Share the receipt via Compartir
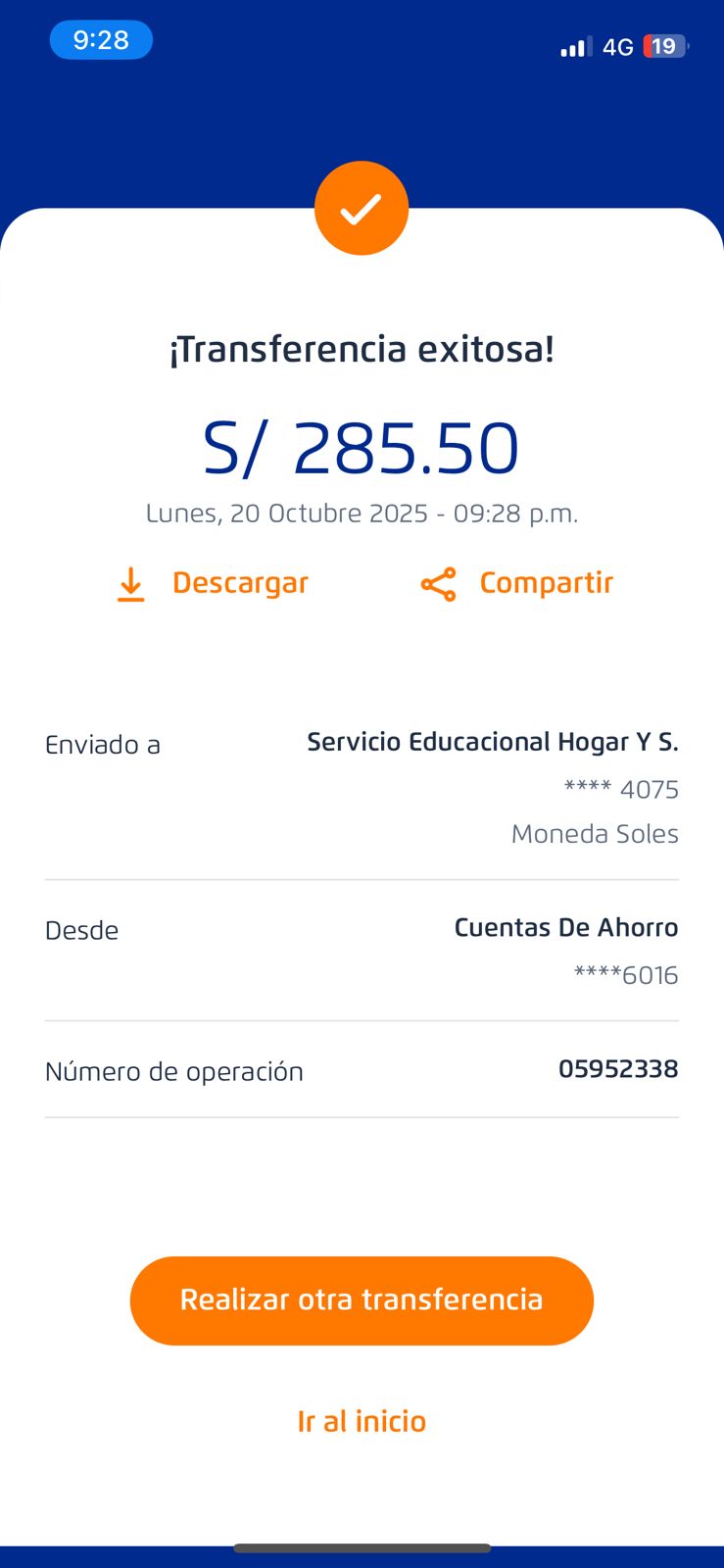The height and width of the screenshot is (1568, 724). click(x=517, y=583)
